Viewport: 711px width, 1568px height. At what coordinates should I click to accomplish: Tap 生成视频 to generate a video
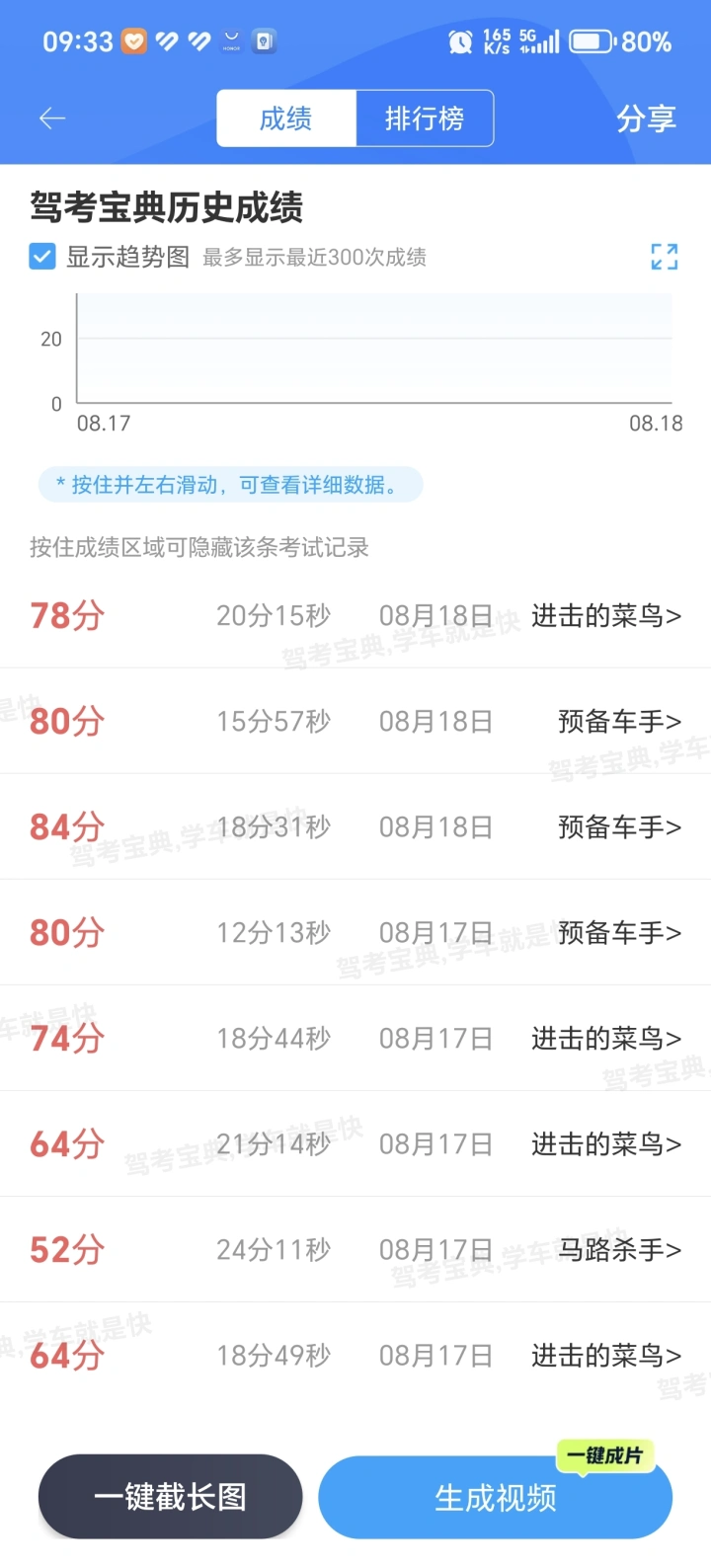click(x=496, y=1498)
